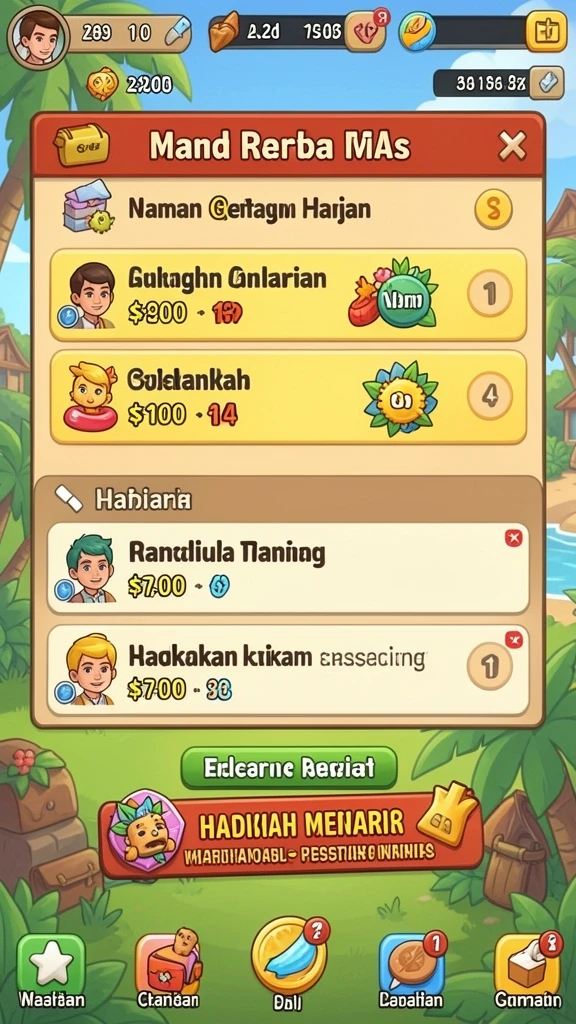Image resolution: width=576 pixels, height=1024 pixels.
Task: Dismiss the Ranadiula Tlaning row with red X
Action: 514,538
